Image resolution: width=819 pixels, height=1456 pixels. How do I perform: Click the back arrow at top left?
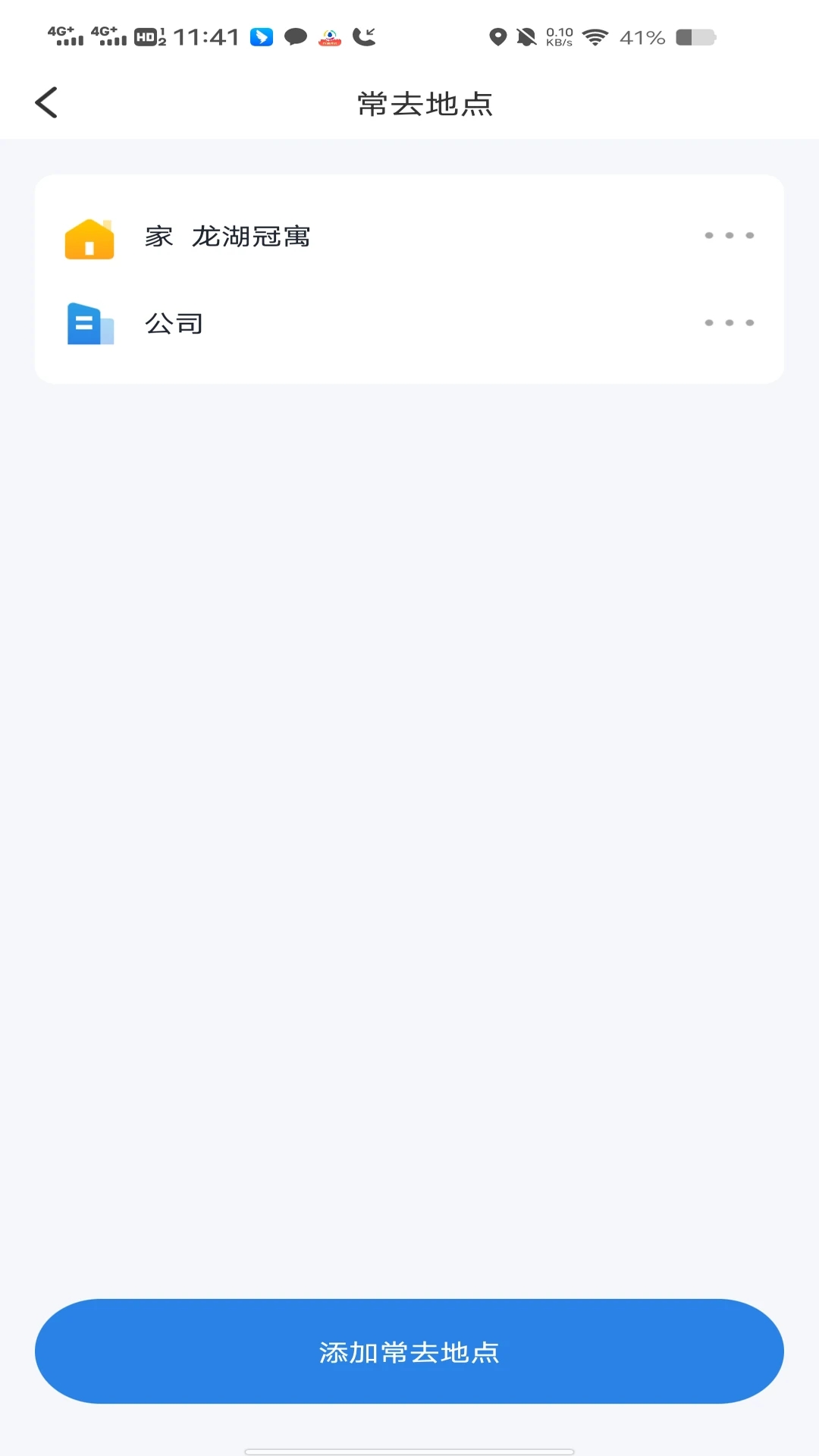47,102
